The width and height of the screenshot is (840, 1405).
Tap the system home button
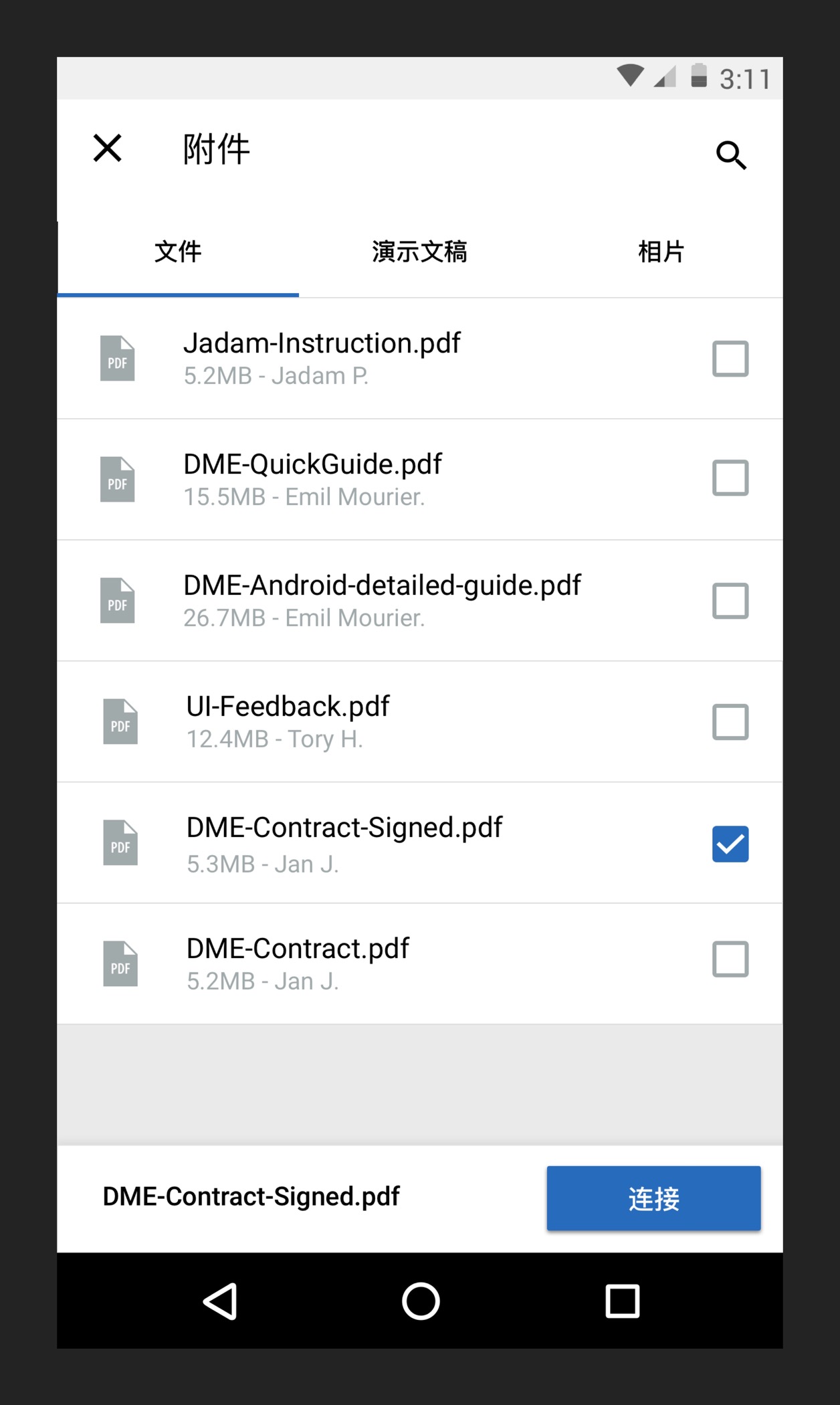[421, 1301]
